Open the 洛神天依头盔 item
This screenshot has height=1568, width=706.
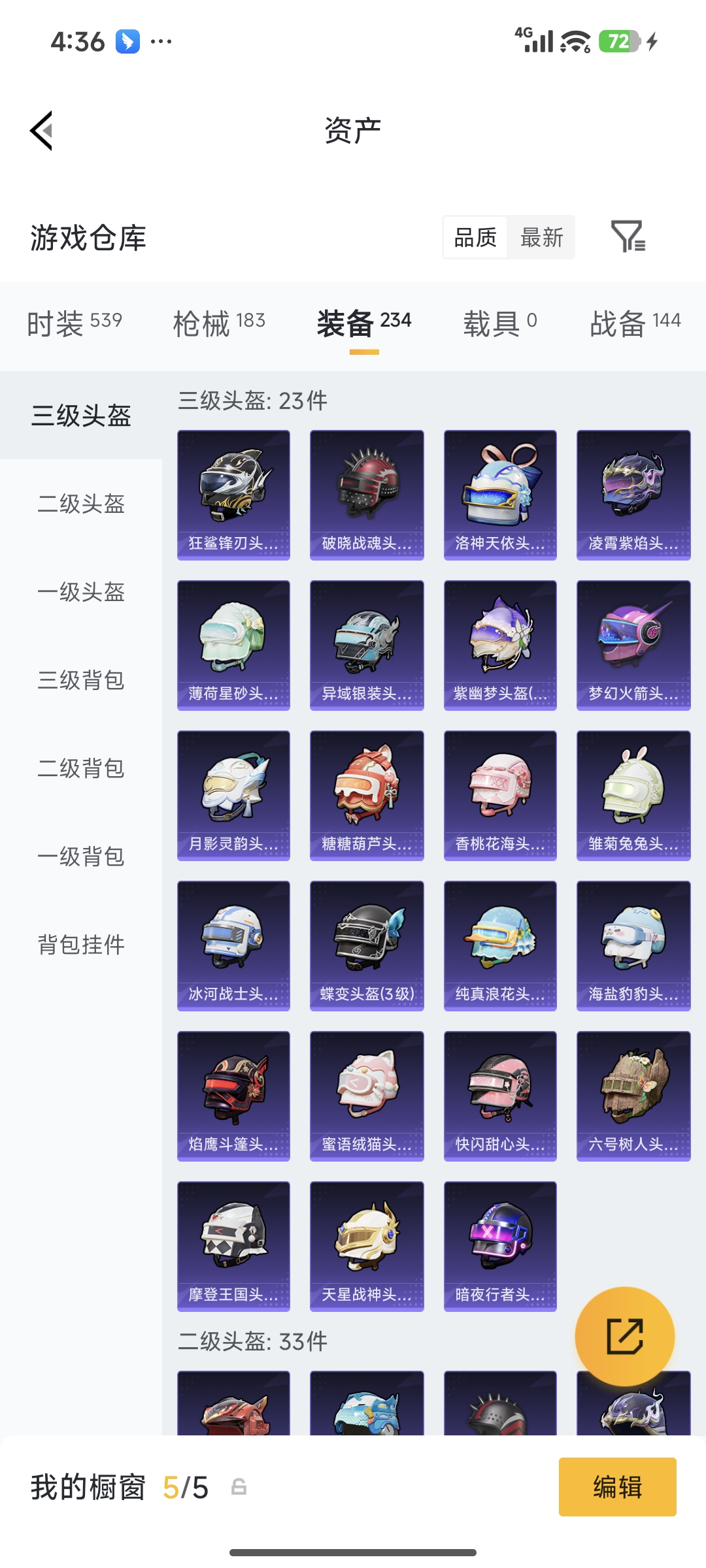500,495
